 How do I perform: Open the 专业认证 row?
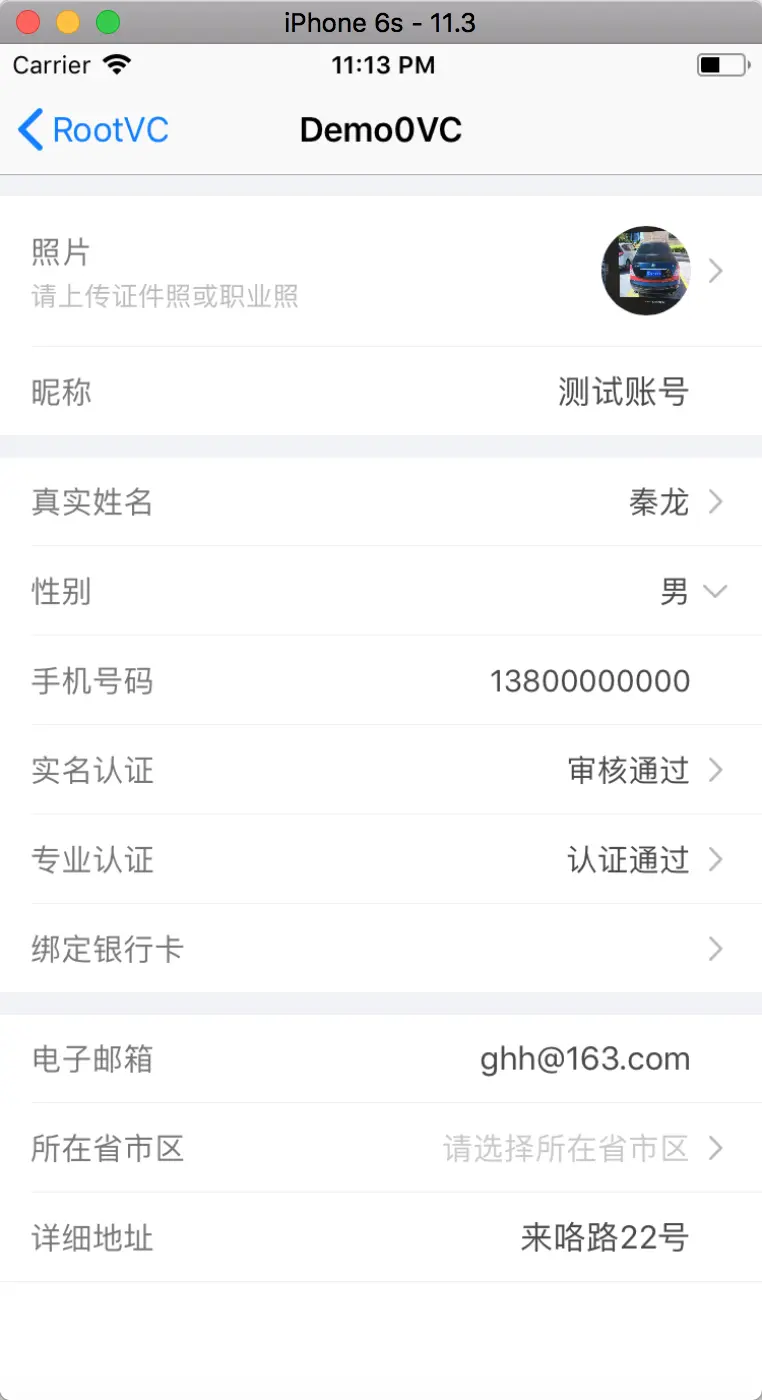(x=380, y=860)
